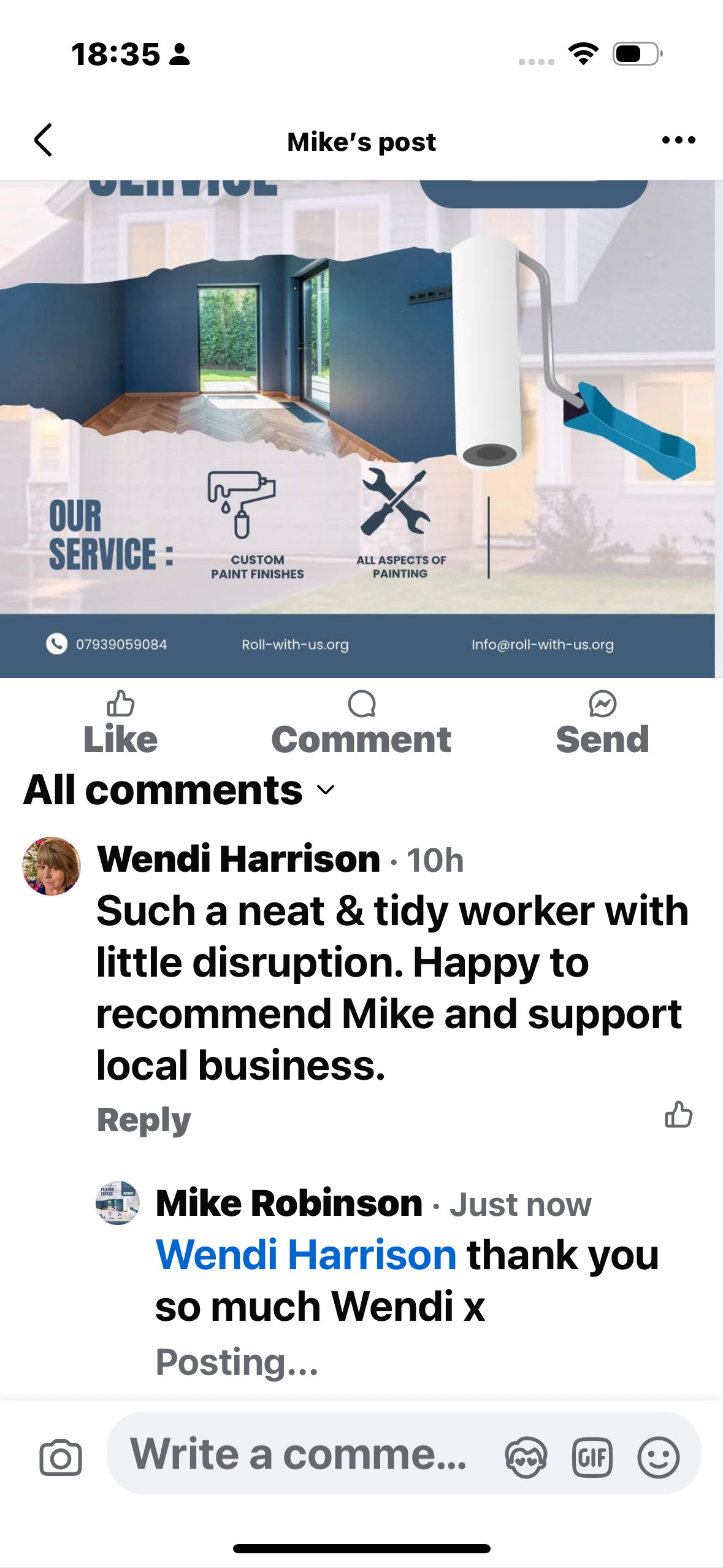Open Mike Robinson's profile picture
This screenshot has height=1568, width=723.
pyautogui.click(x=118, y=1203)
